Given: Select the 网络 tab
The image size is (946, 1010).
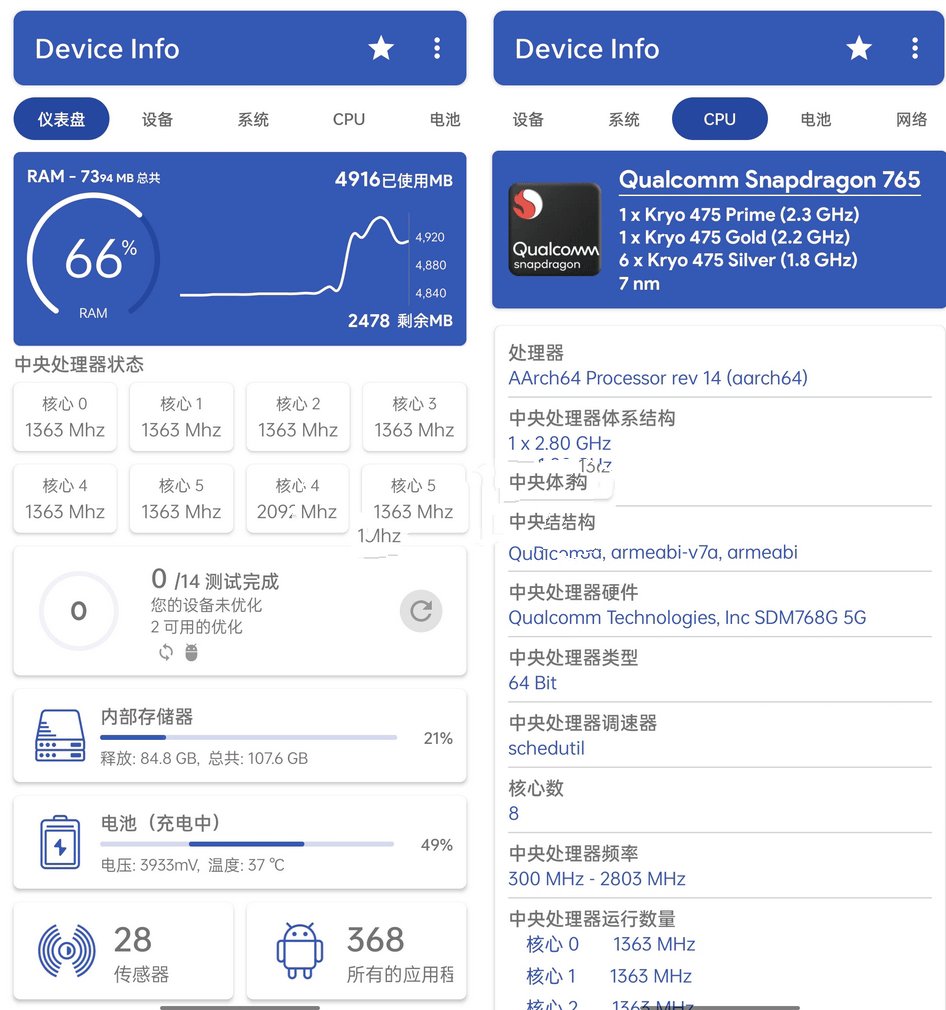Looking at the screenshot, I should (911, 119).
